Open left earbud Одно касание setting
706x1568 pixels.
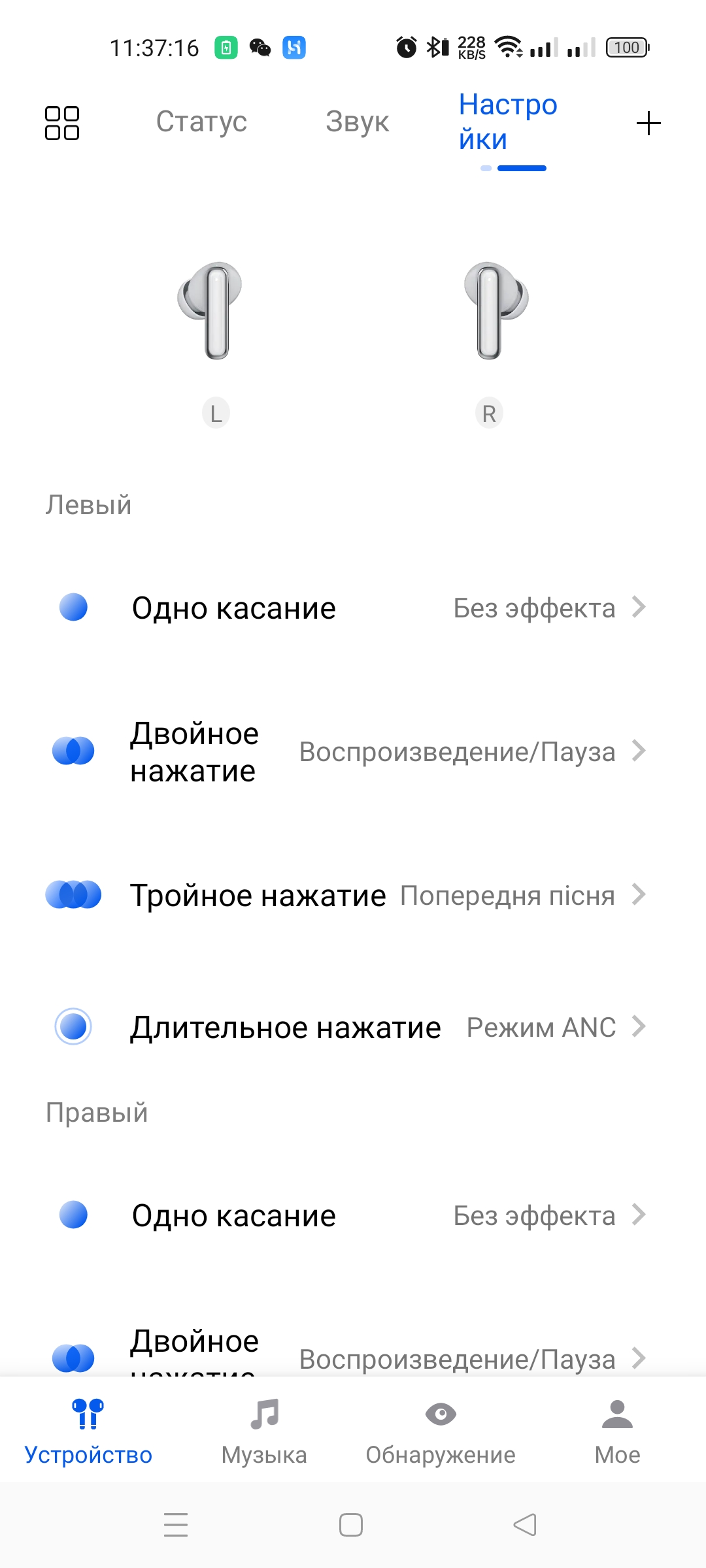coord(353,608)
